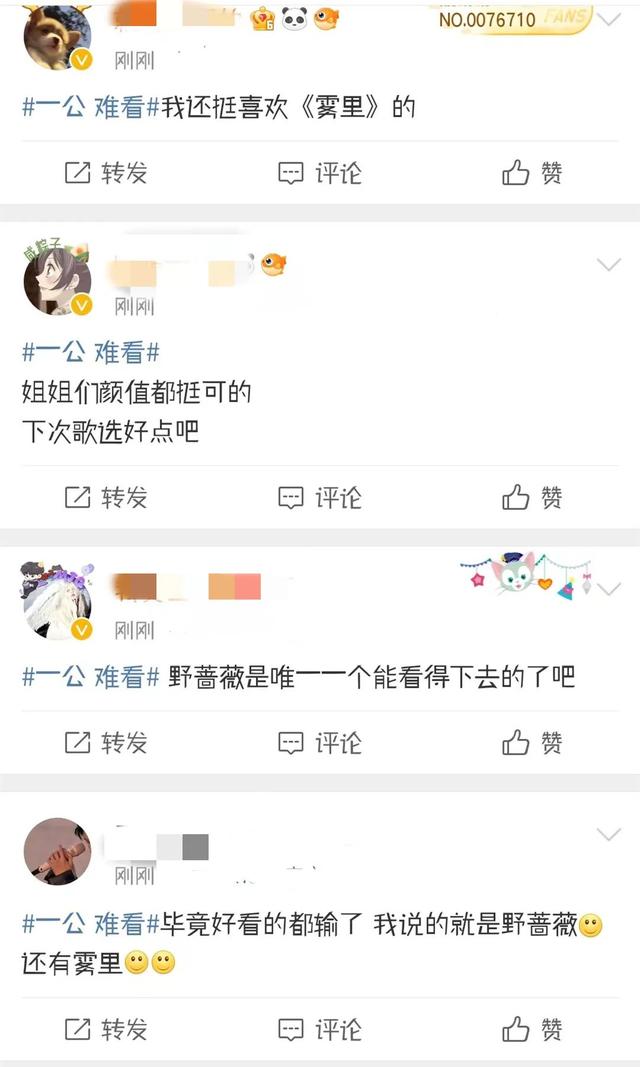Repost the post about liking 《雾里》
Image resolution: width=640 pixels, height=1067 pixels.
tap(106, 173)
